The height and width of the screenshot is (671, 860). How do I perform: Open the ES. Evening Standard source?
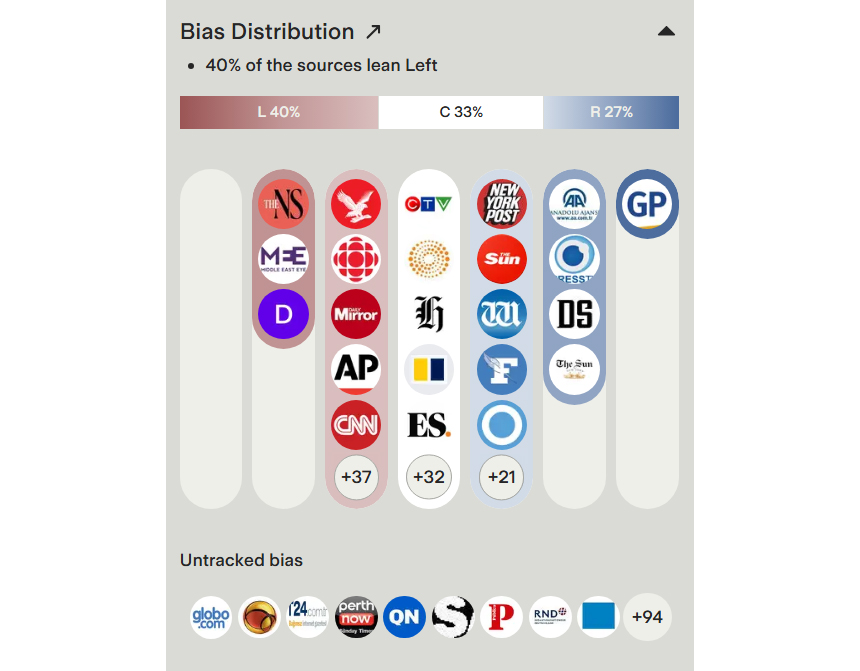(429, 425)
